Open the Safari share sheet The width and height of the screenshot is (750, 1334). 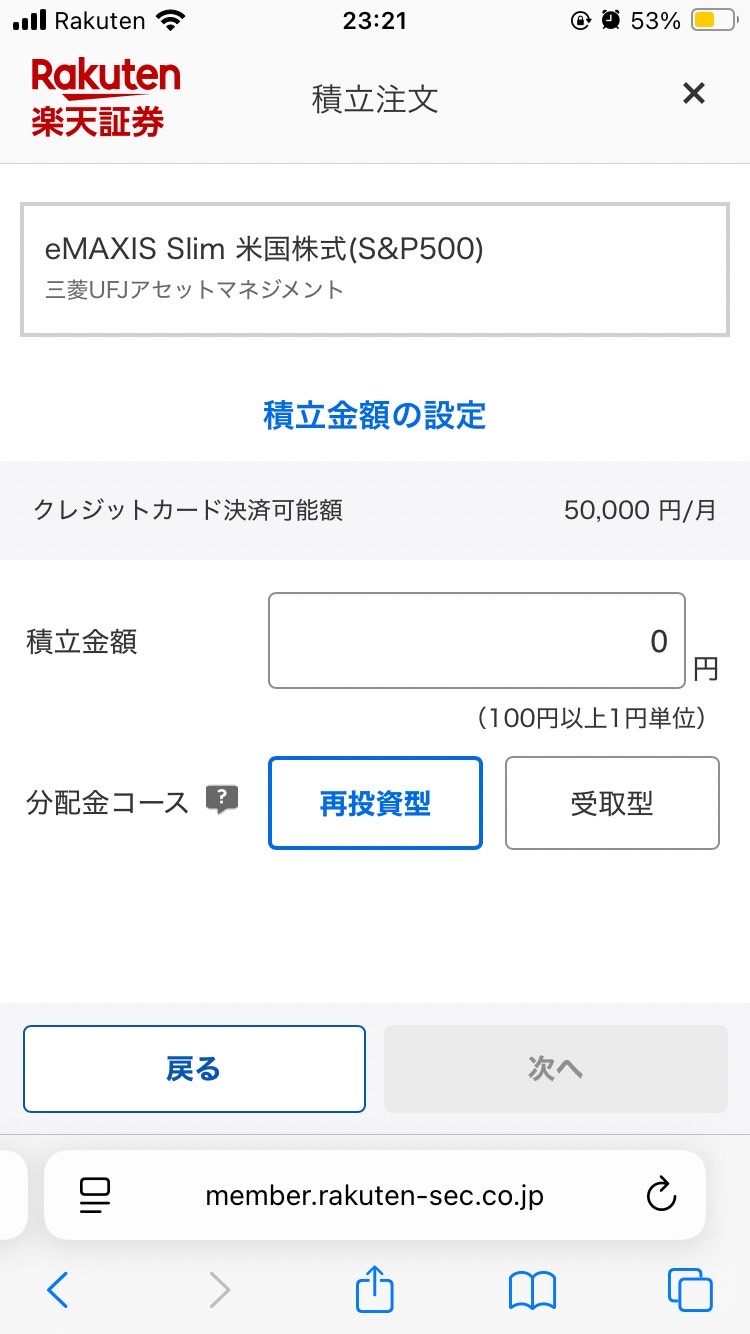[375, 1288]
